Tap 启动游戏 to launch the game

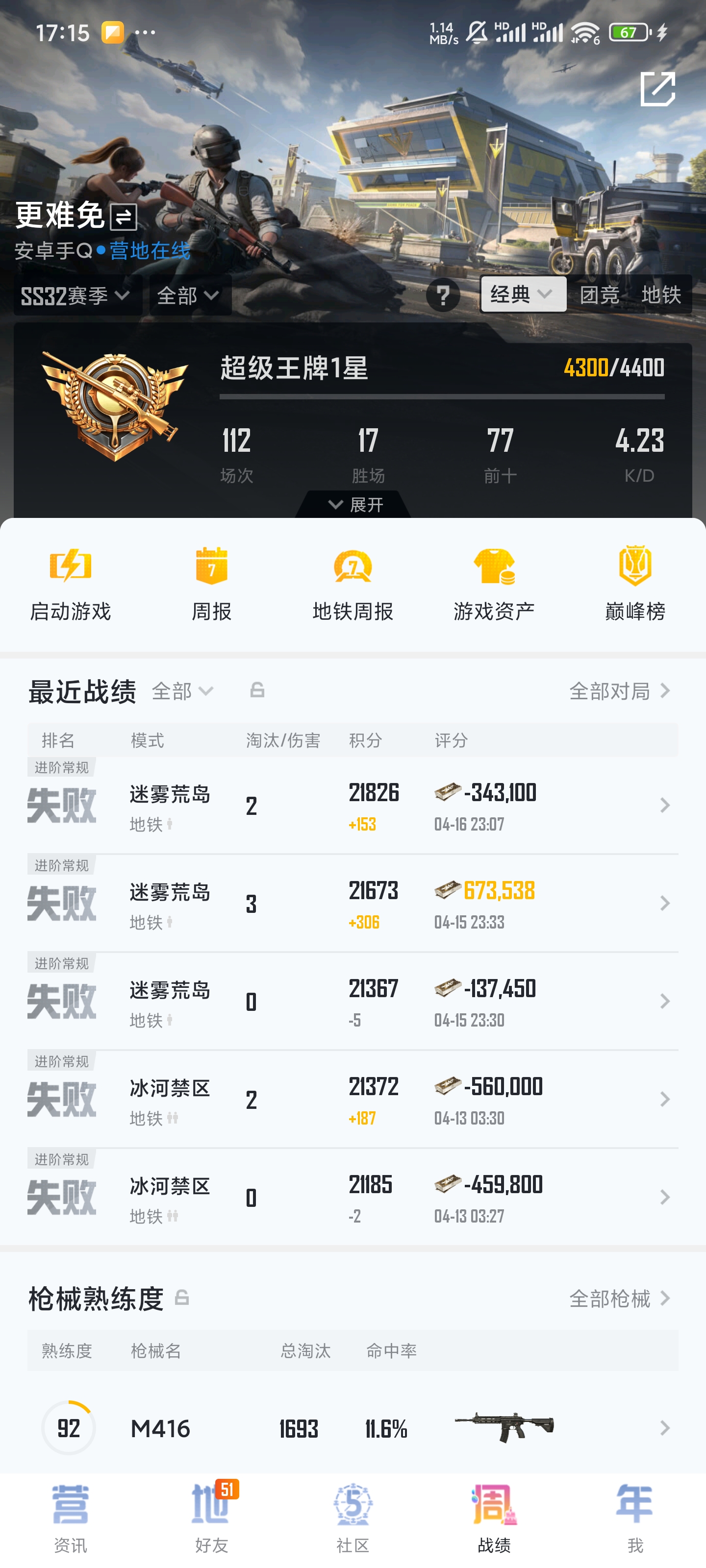(x=71, y=583)
